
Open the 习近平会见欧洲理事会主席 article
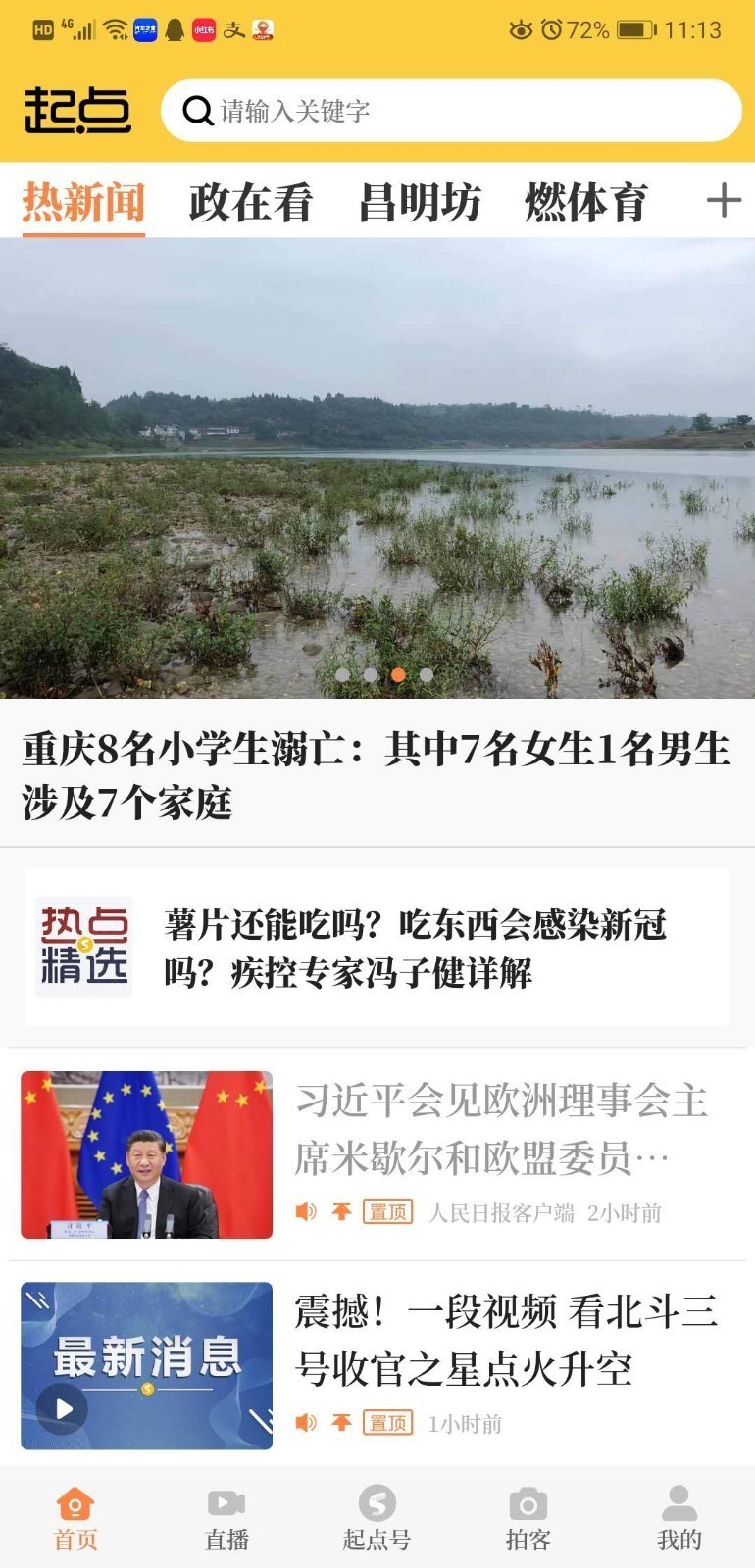pyautogui.click(x=500, y=1129)
